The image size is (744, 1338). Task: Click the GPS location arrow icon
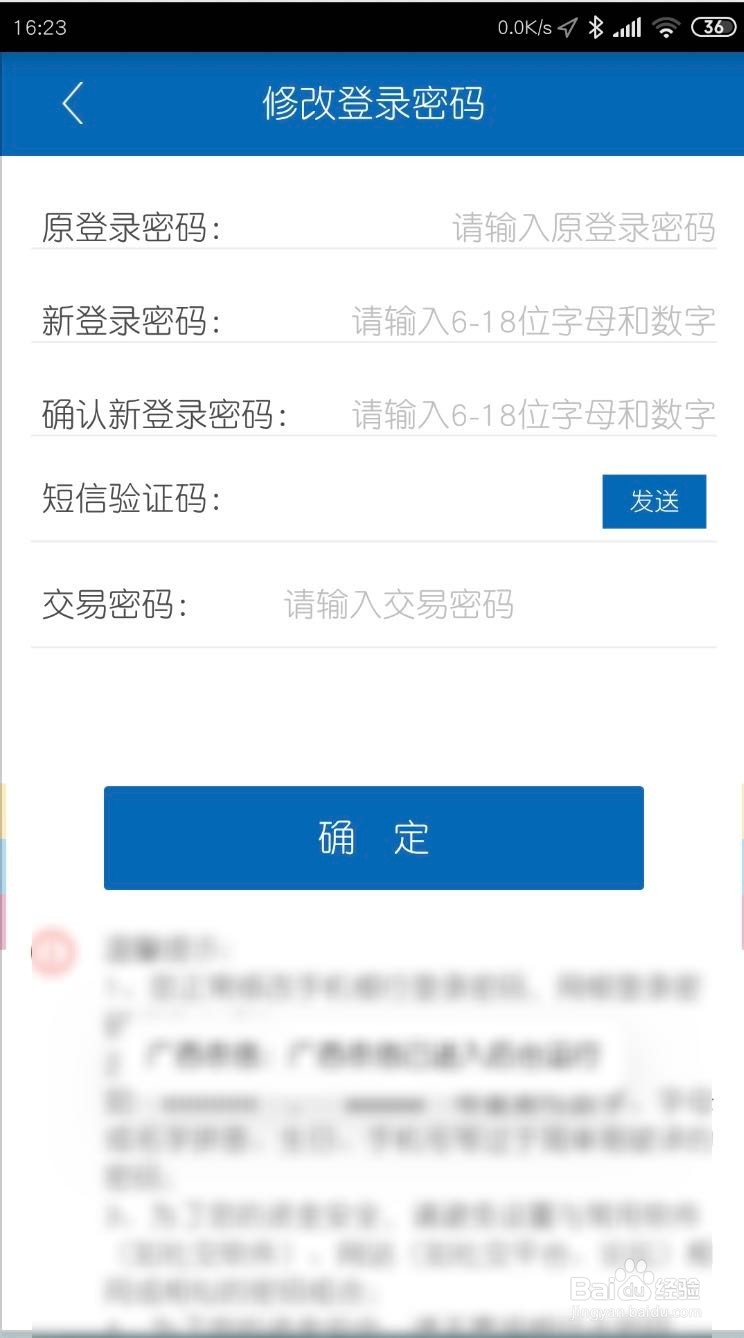click(568, 28)
